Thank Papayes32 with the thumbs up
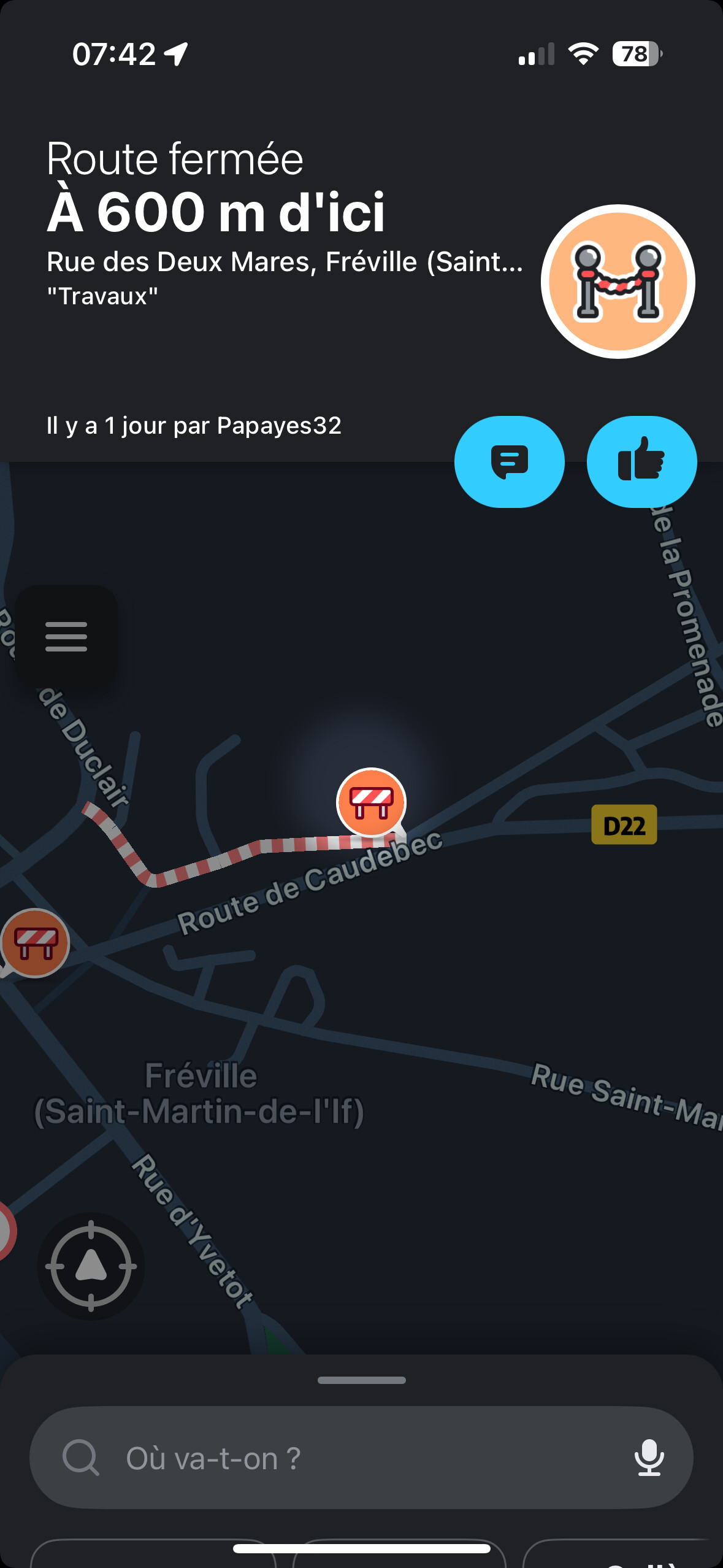The height and width of the screenshot is (1568, 723). [x=641, y=462]
